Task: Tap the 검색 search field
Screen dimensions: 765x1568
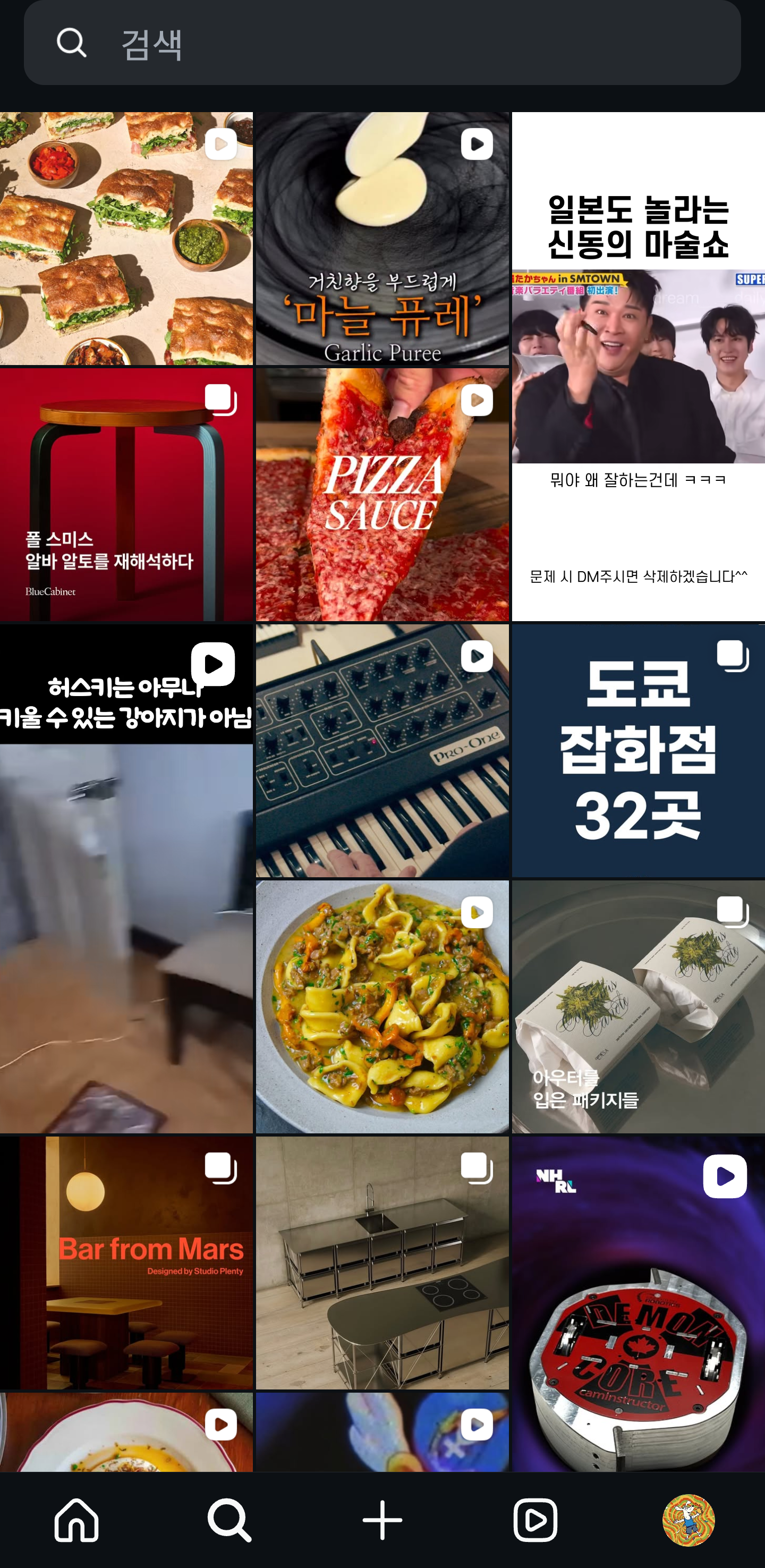Action: point(382,43)
